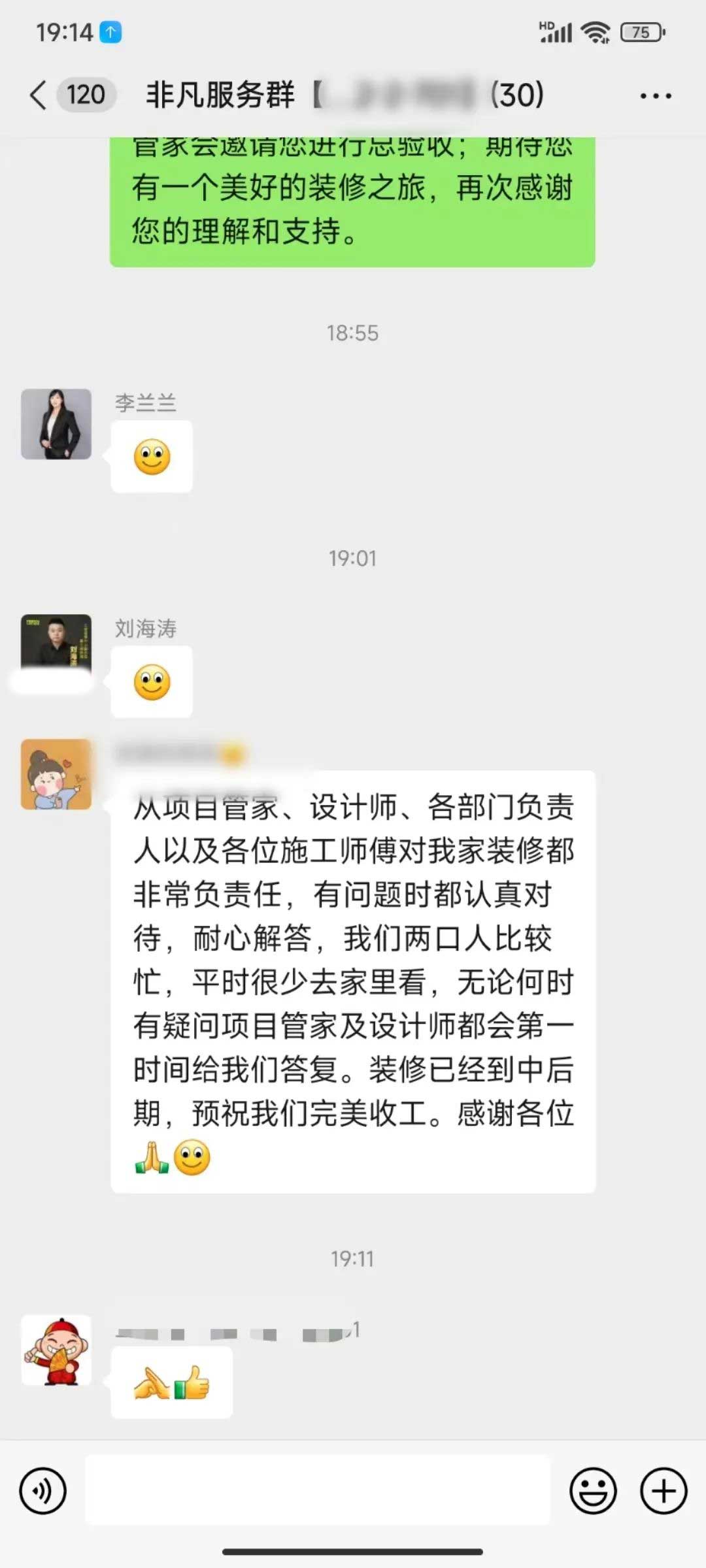Image resolution: width=706 pixels, height=1568 pixels.
Task: Open avatar of the thumbs-up sender
Action: click(x=56, y=1350)
